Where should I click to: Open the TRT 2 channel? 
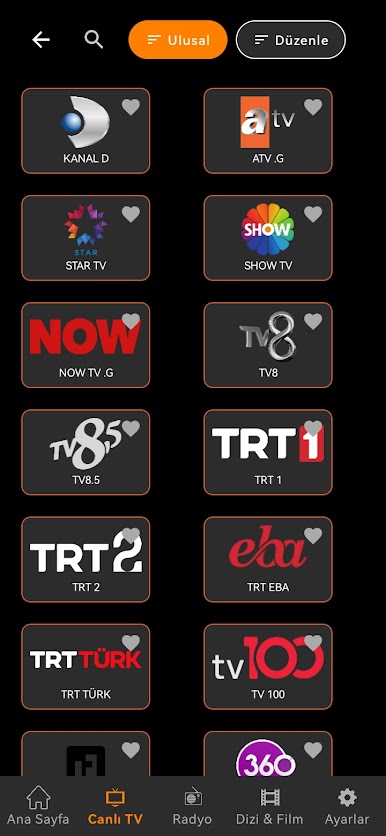pos(86,559)
